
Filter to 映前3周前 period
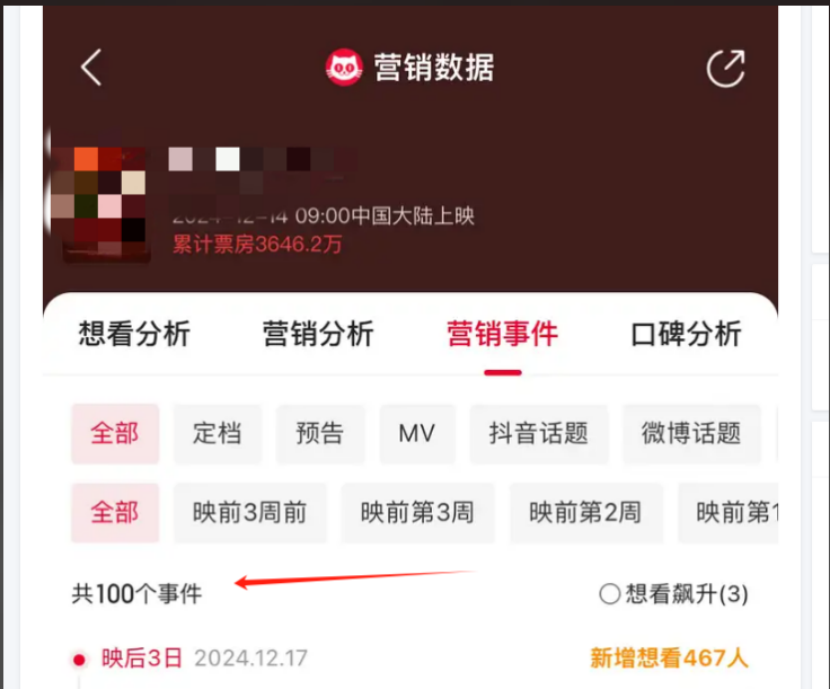250,513
